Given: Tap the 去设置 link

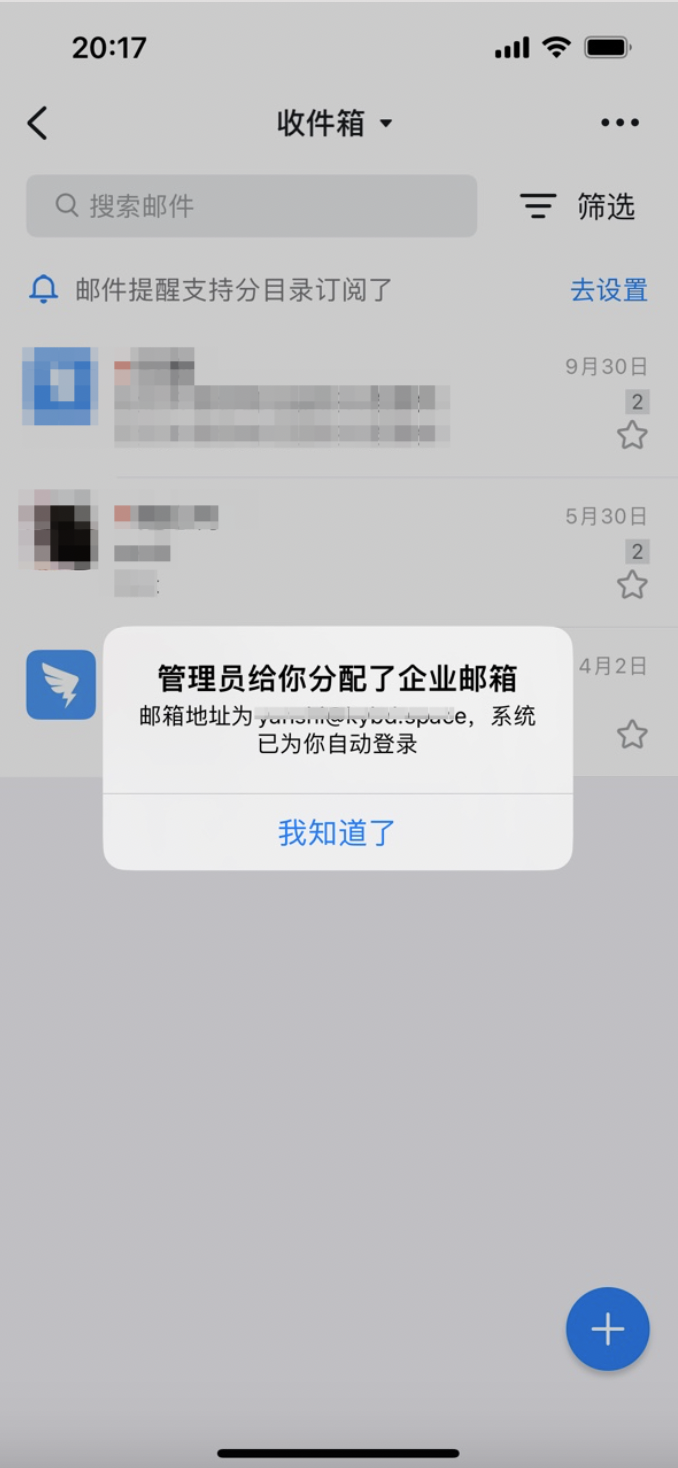Looking at the screenshot, I should click(x=608, y=290).
